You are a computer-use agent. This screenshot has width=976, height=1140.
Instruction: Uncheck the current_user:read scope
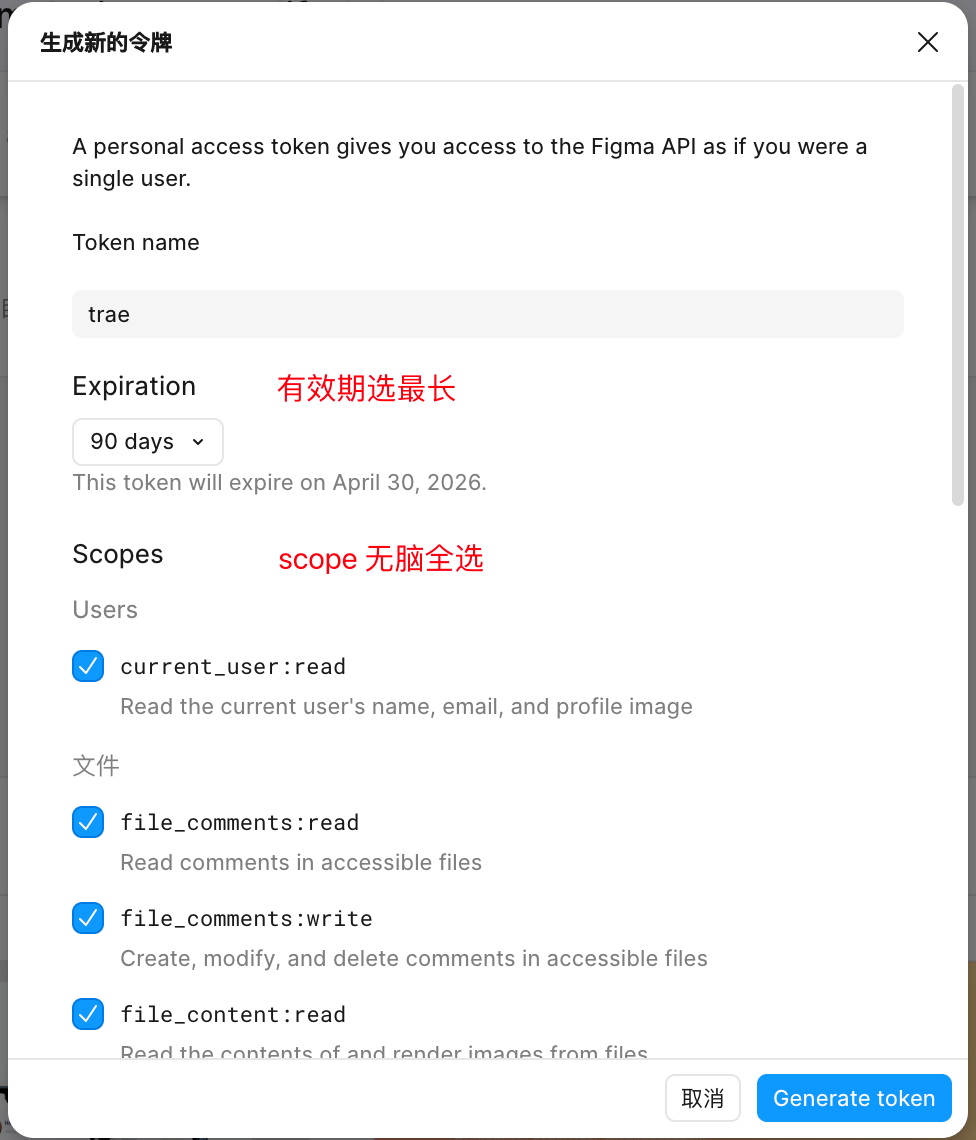pos(88,666)
